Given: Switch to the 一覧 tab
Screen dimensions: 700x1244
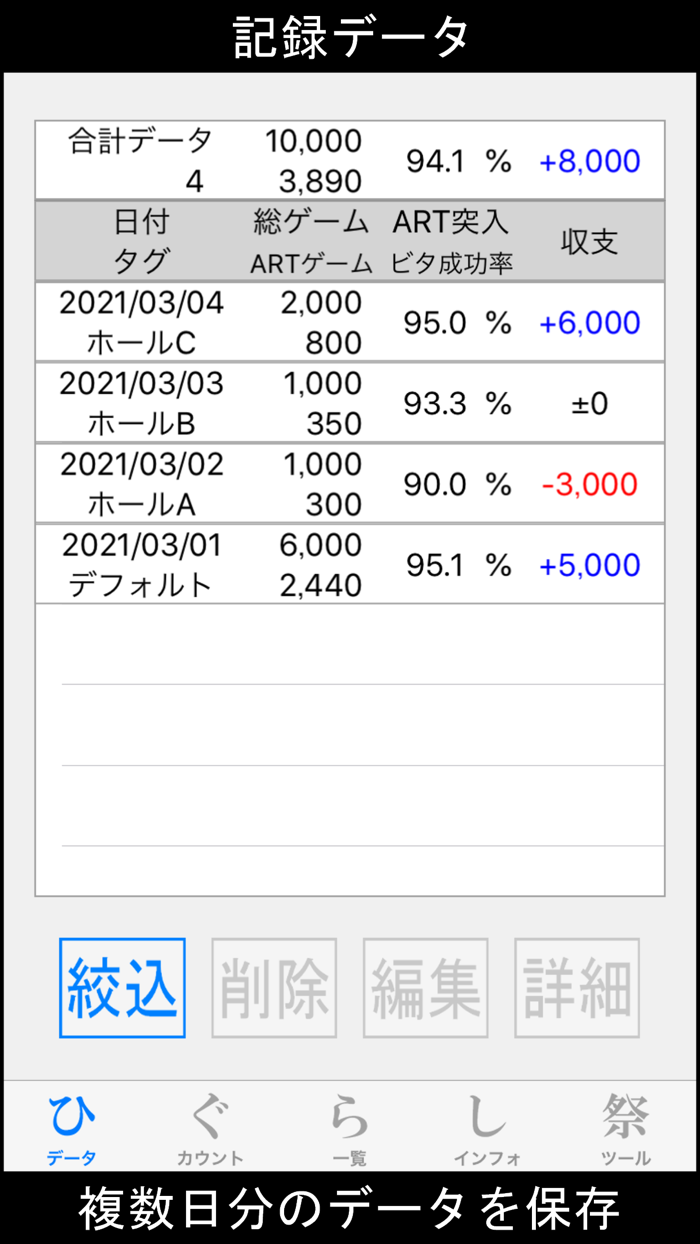Looking at the screenshot, I should tap(350, 1128).
